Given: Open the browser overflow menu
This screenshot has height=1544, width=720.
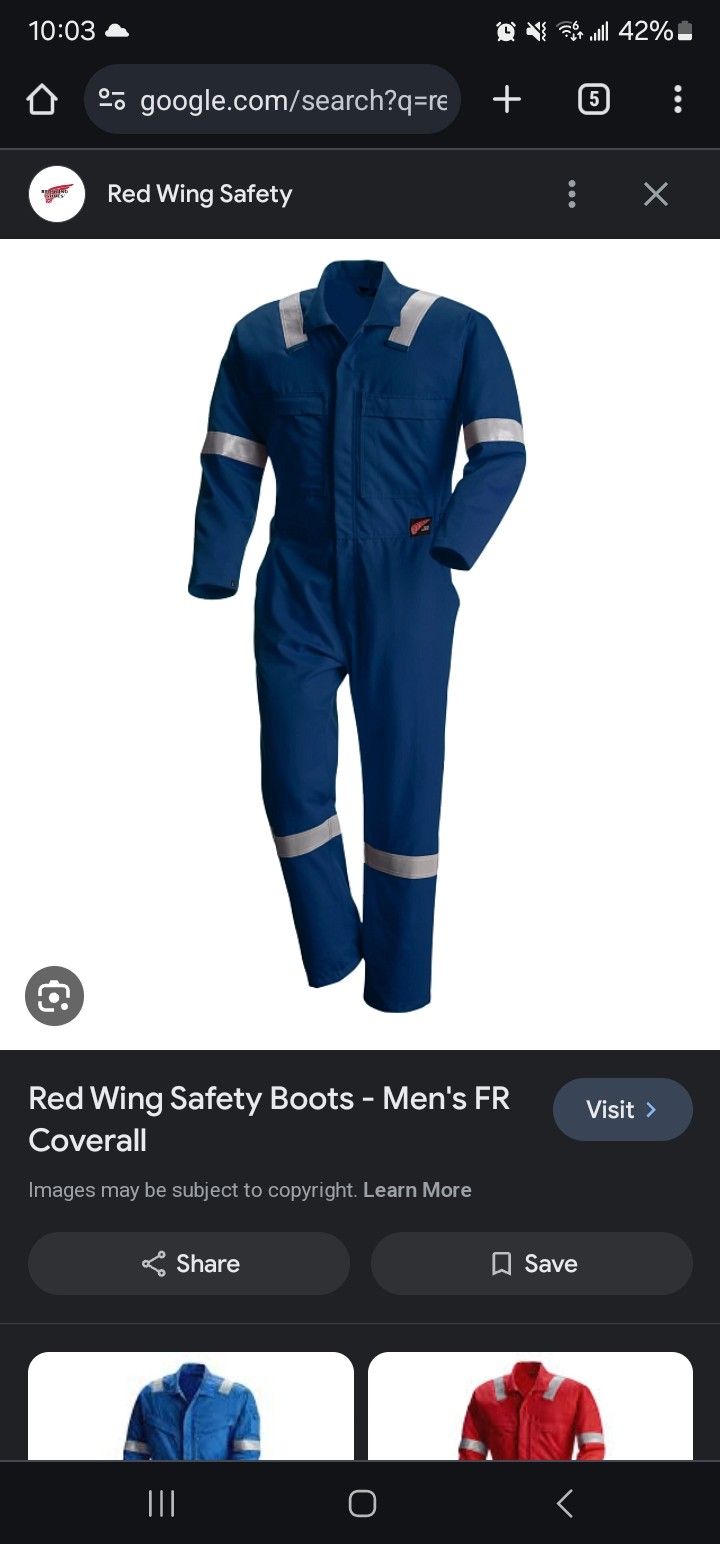Looking at the screenshot, I should point(678,99).
